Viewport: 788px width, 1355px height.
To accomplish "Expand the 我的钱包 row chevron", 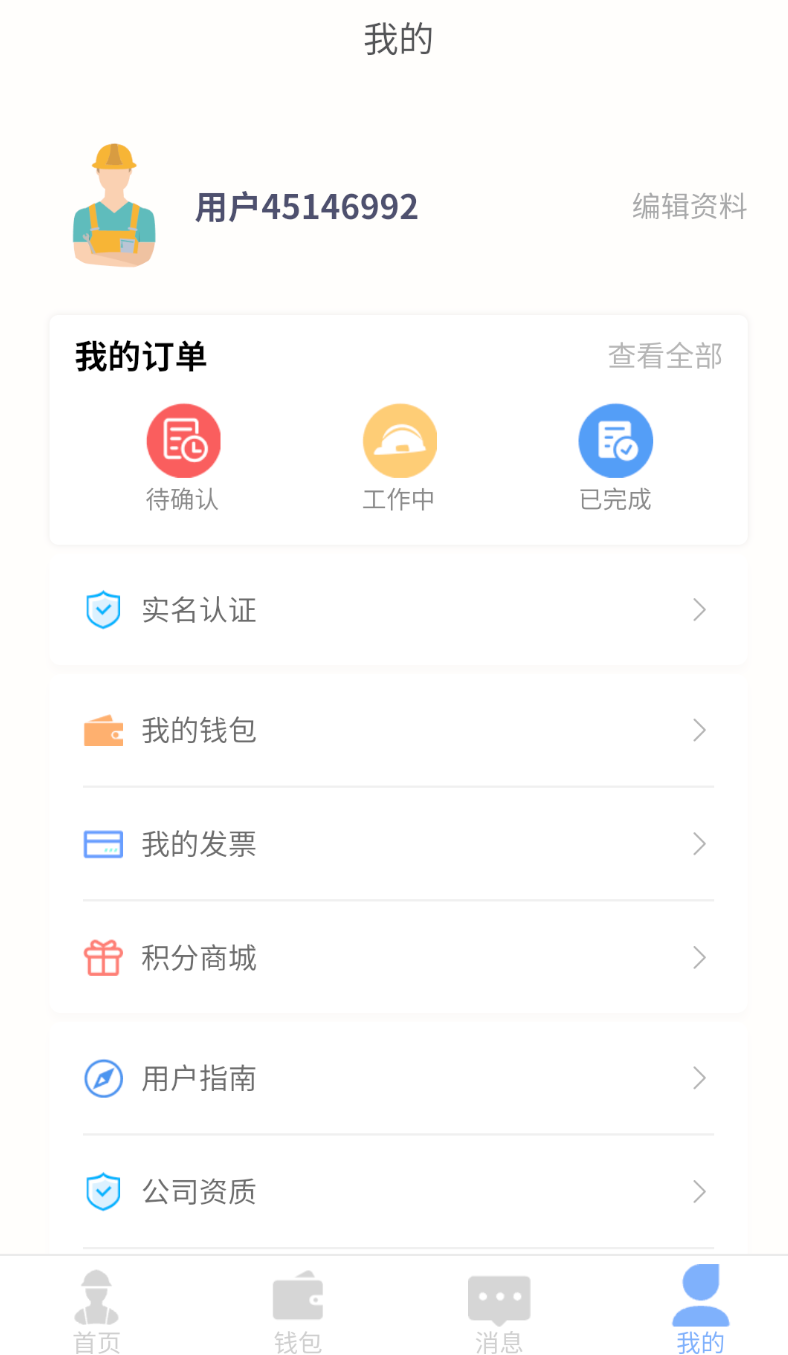I will click(x=698, y=730).
